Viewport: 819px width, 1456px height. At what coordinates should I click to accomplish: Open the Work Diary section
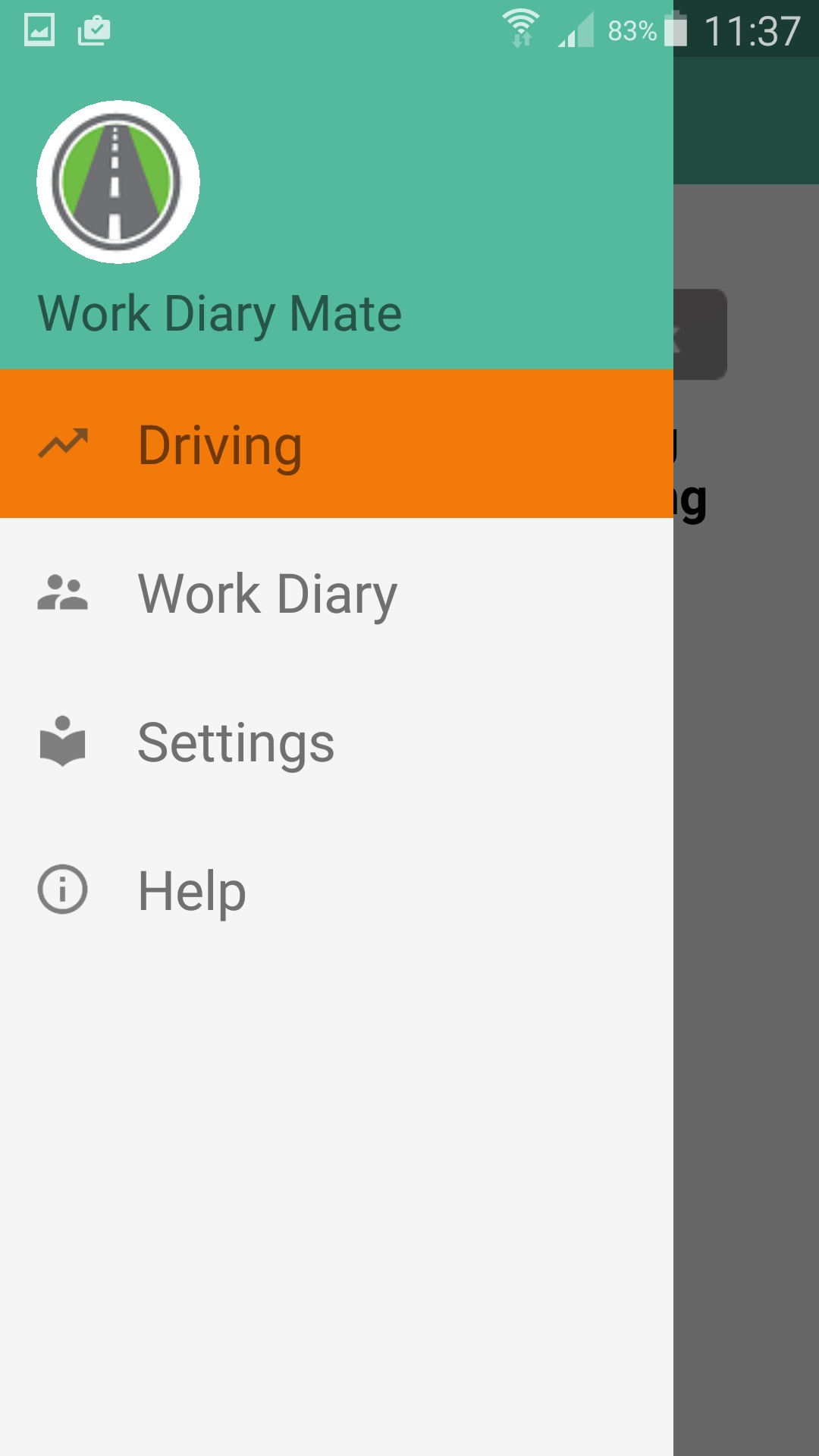pyautogui.click(x=337, y=593)
